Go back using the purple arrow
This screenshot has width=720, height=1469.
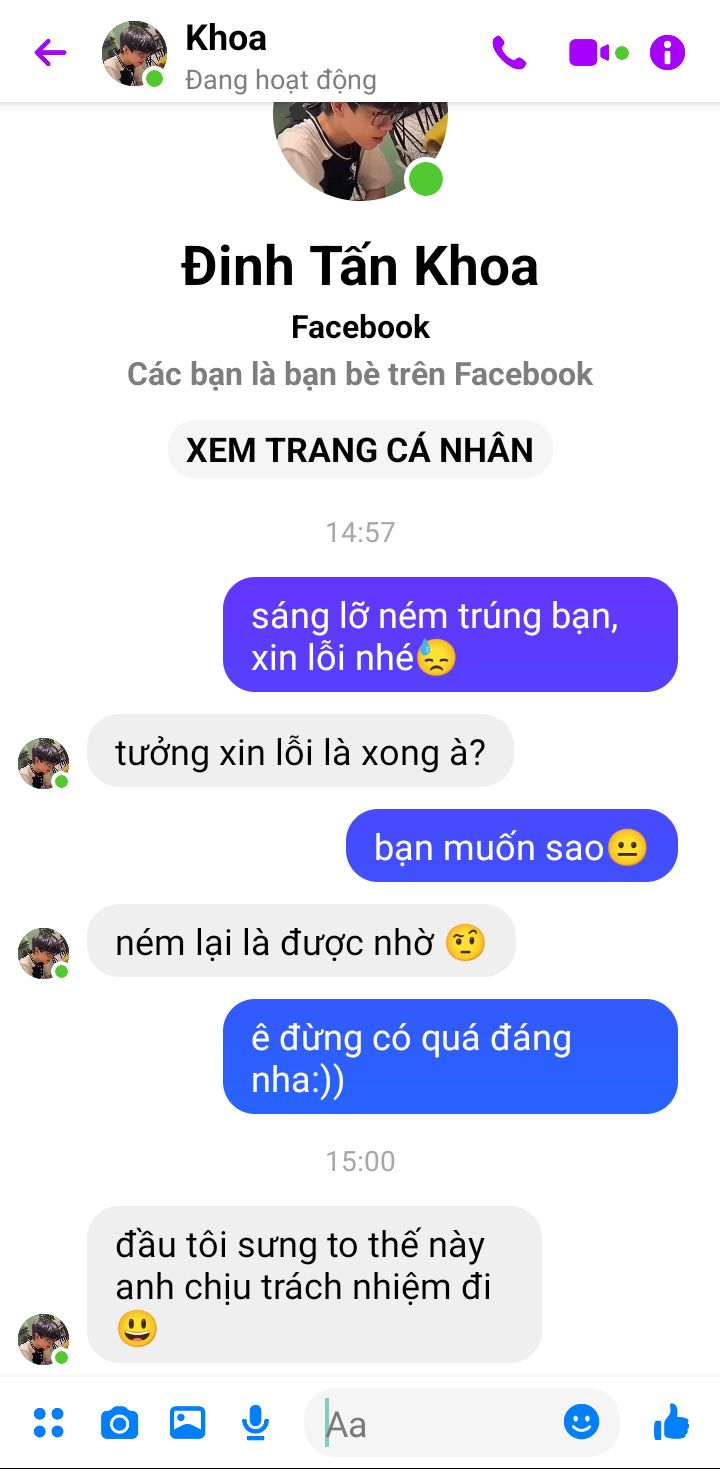pyautogui.click(x=50, y=53)
